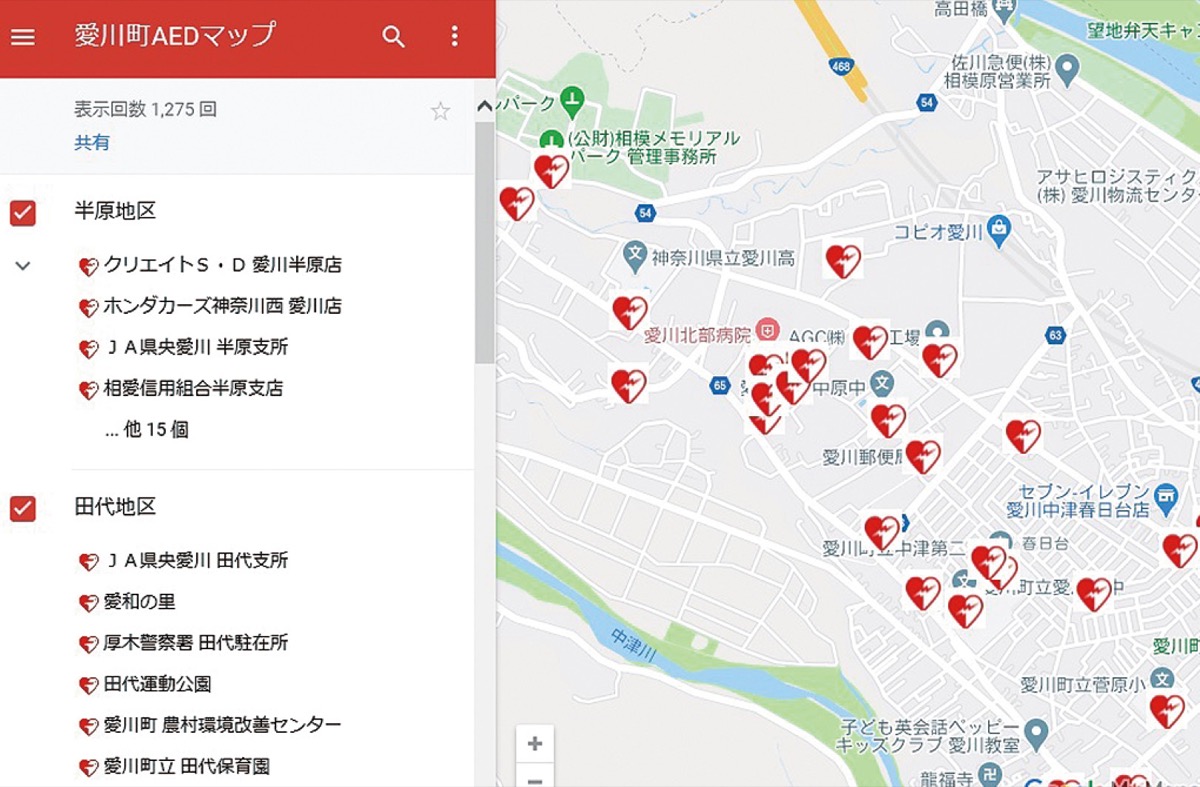Open ＪＡ県央愛川 田代支所 location
The width and height of the screenshot is (1200, 787).
point(195,560)
